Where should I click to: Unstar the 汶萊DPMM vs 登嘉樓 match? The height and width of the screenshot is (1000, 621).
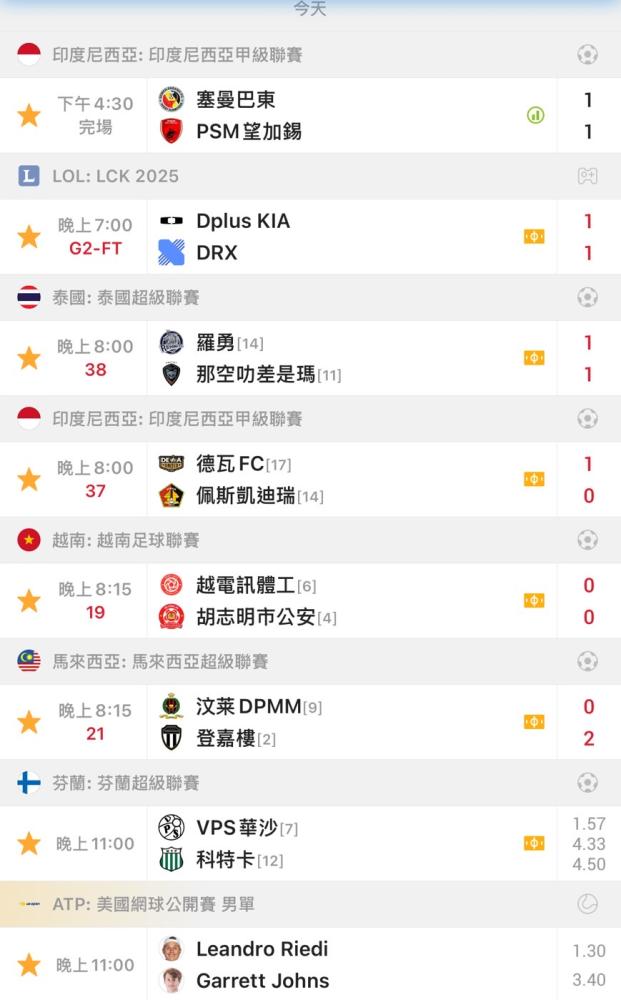(x=29, y=723)
